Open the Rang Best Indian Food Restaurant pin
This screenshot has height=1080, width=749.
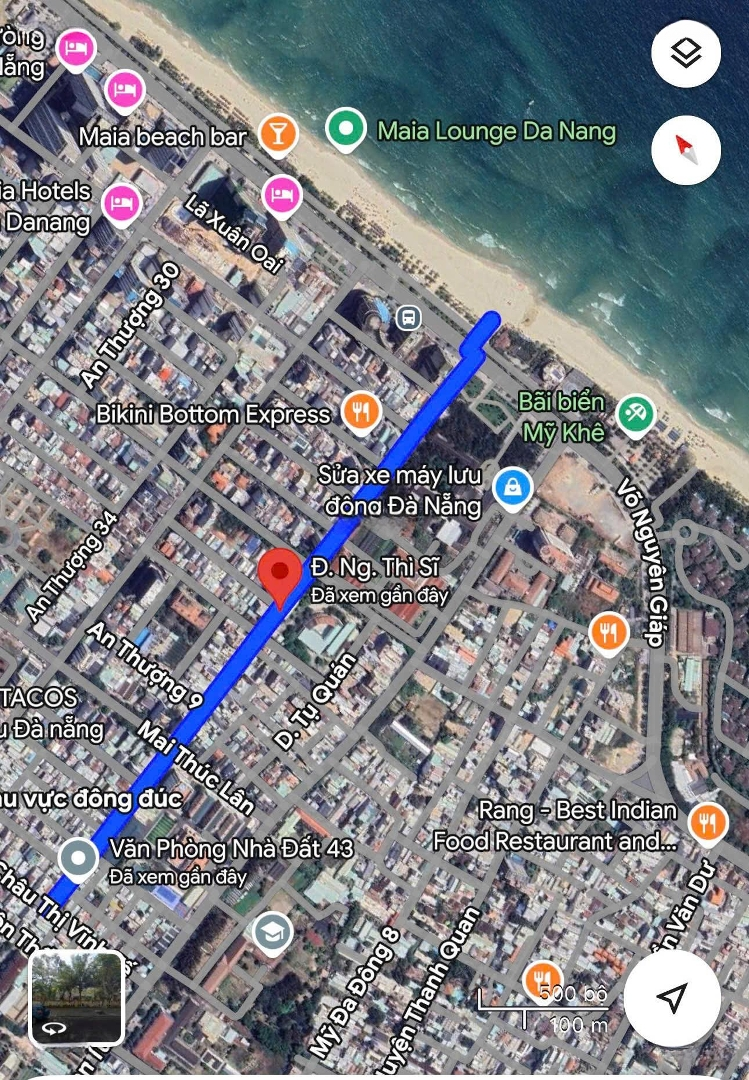[708, 822]
